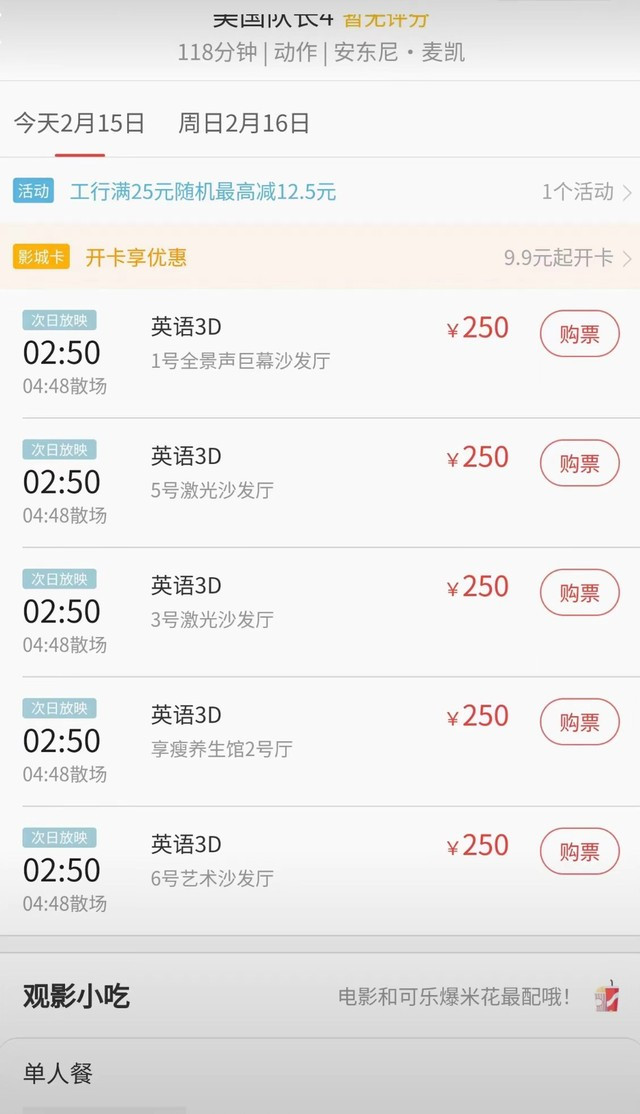Screen dimensions: 640x1114
Task: Open the 工行满25元随机最高减12.5元 activity row
Action: coord(320,192)
